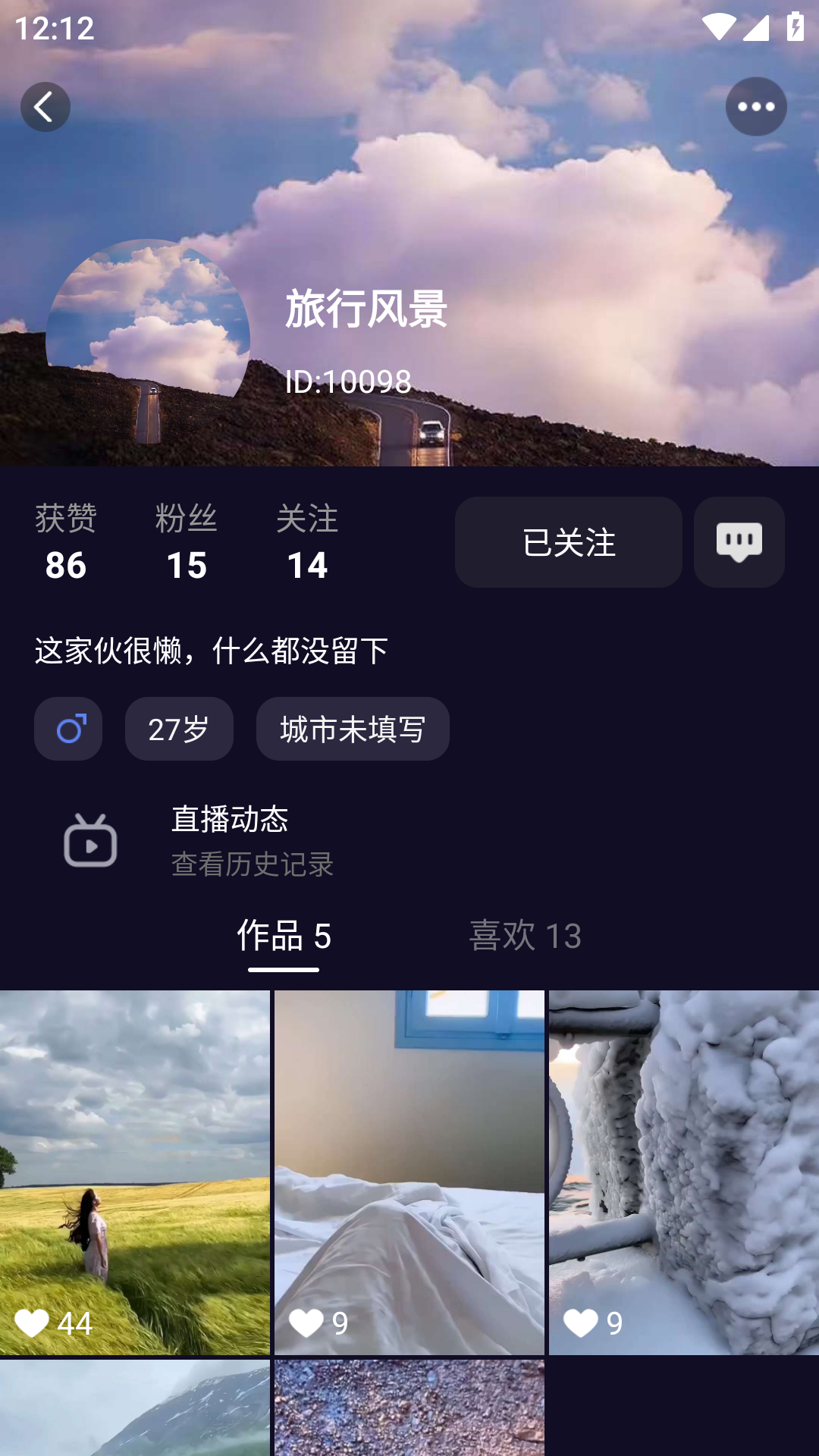Viewport: 819px width, 1456px height.
Task: Tap the male gender badge icon
Action: [x=68, y=728]
